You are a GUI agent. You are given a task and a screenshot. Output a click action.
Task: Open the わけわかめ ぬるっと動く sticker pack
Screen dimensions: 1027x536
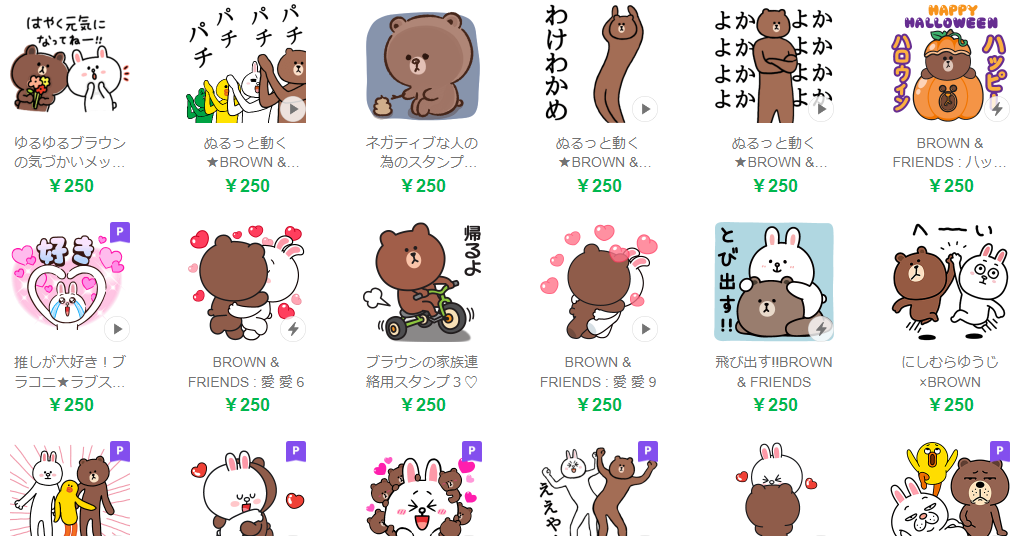[x=598, y=65]
